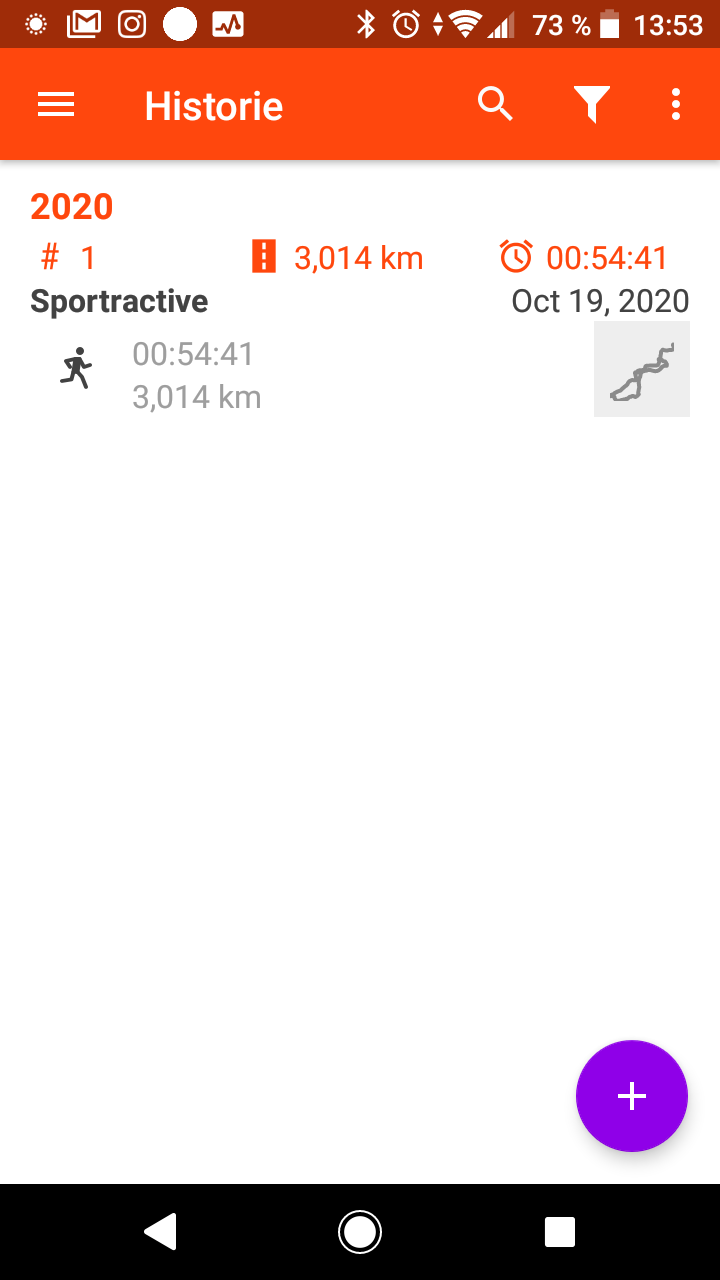Open the filter options
Screen dimensions: 720x1280
(592, 105)
